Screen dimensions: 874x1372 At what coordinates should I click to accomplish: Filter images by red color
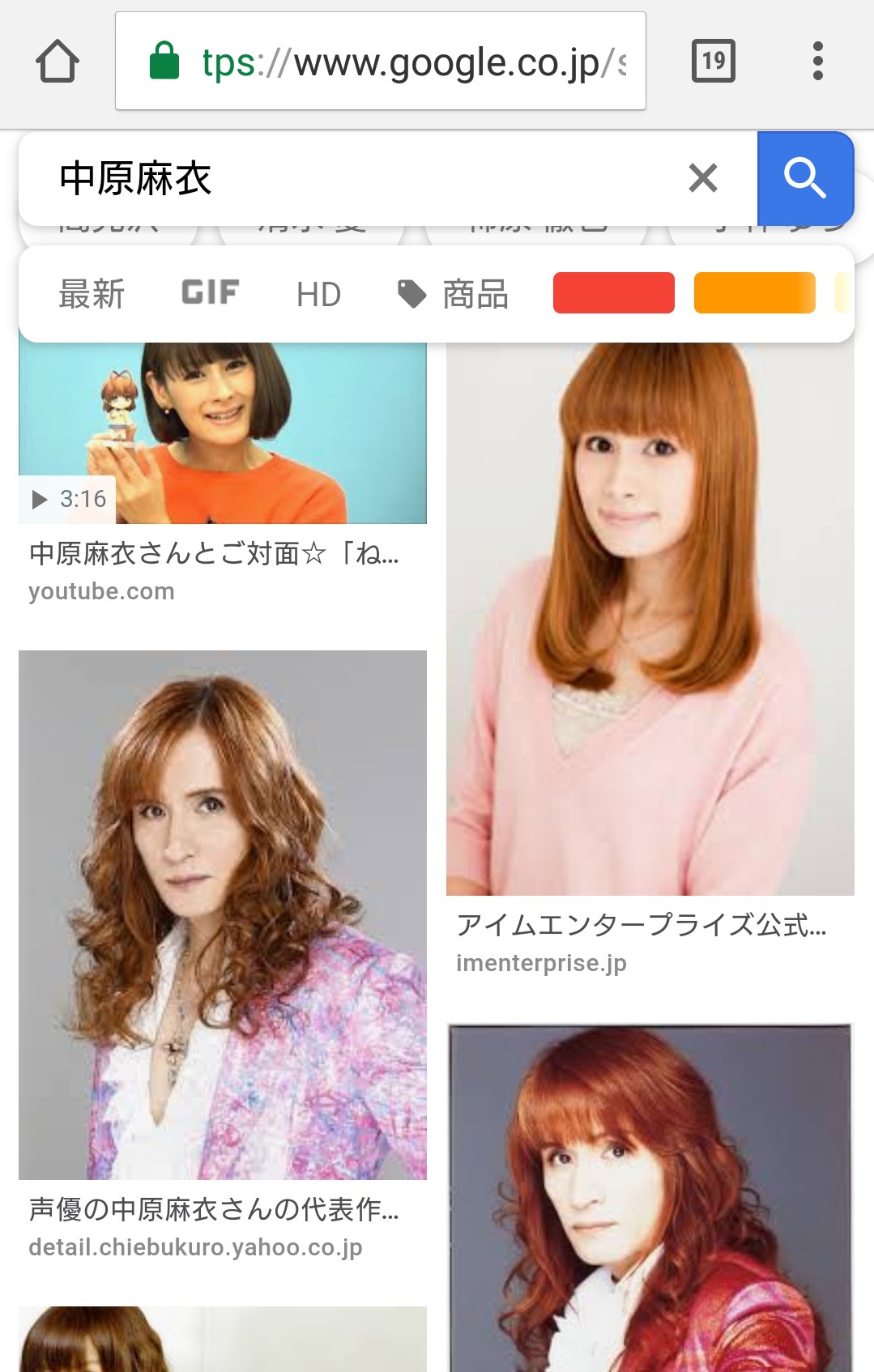[613, 292]
